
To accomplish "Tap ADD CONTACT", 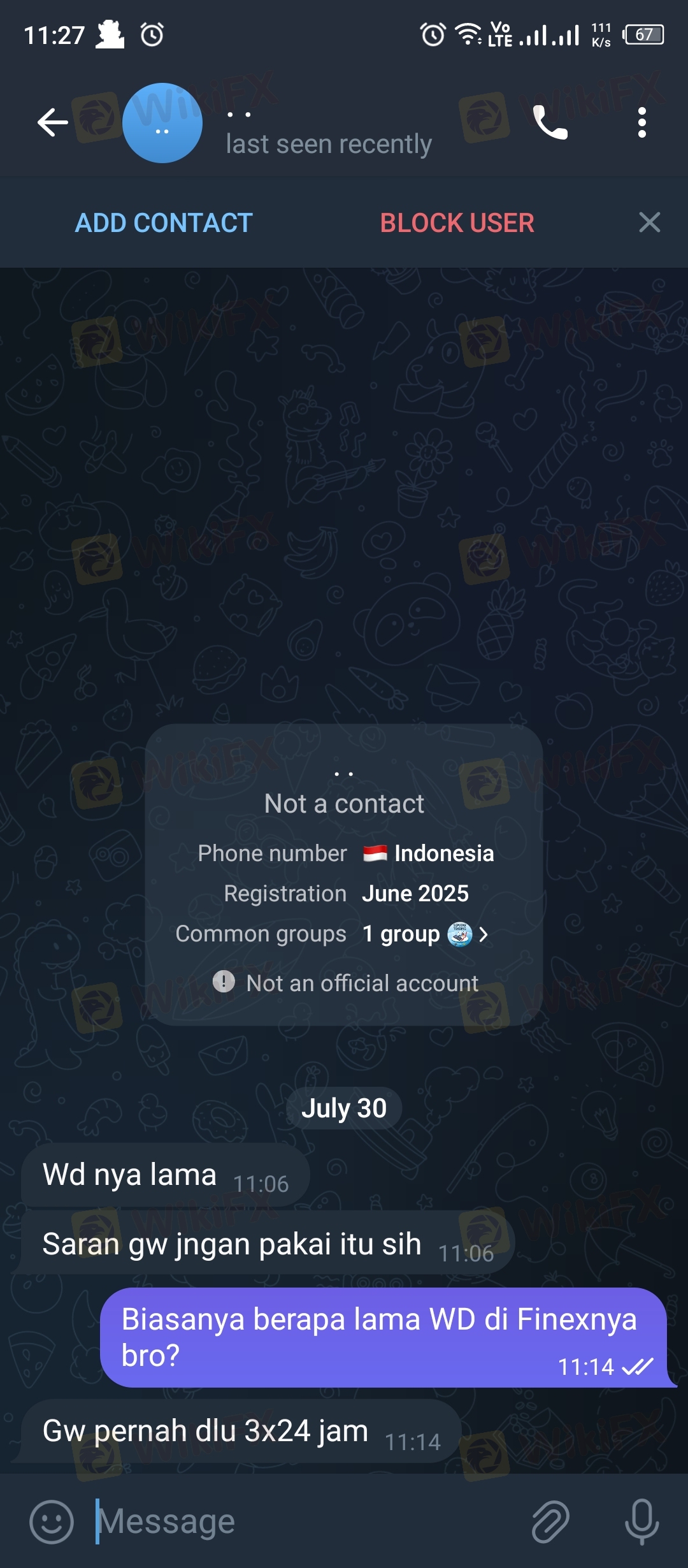I will pyautogui.click(x=164, y=223).
